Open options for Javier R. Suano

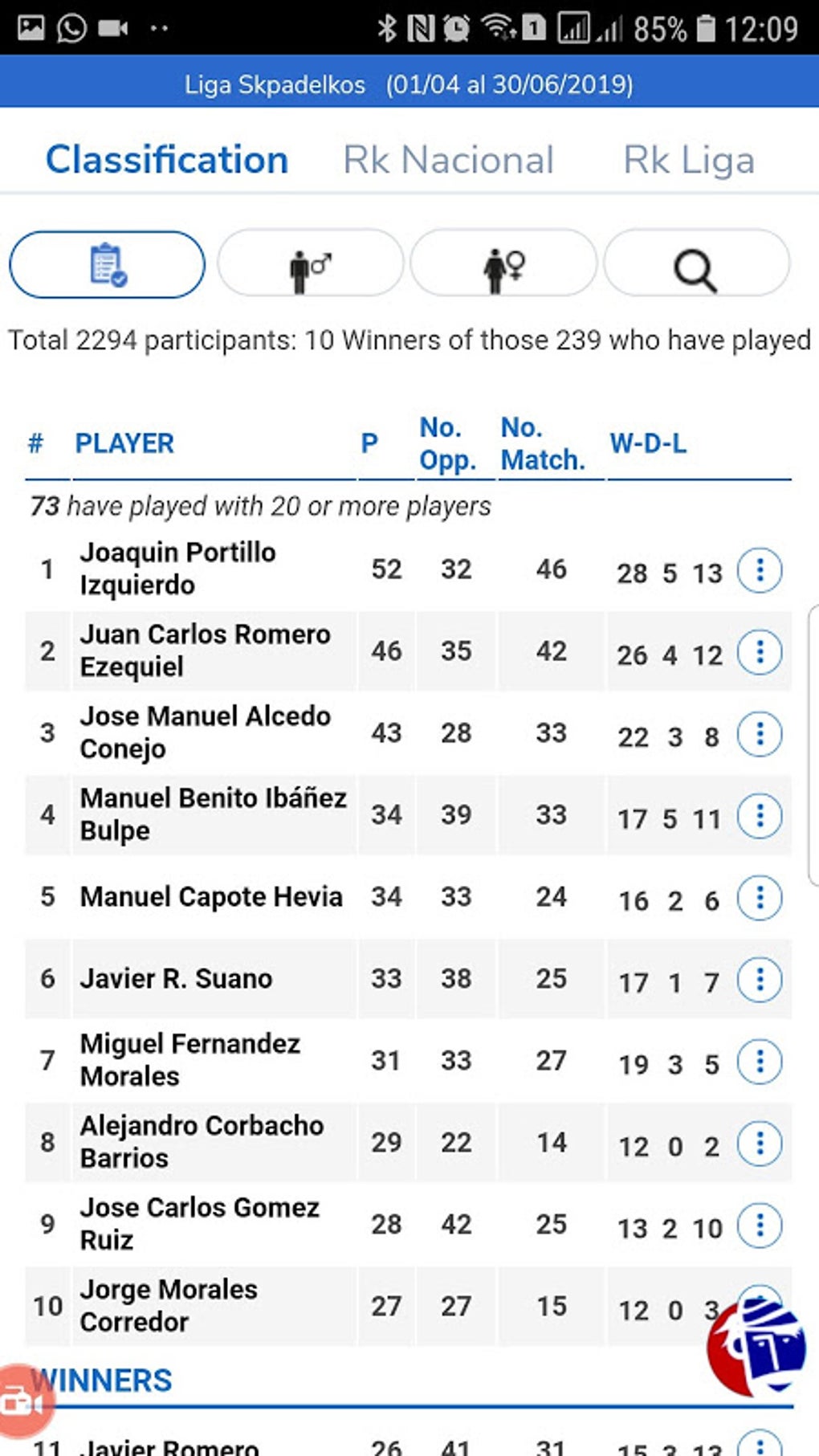pyautogui.click(x=760, y=981)
